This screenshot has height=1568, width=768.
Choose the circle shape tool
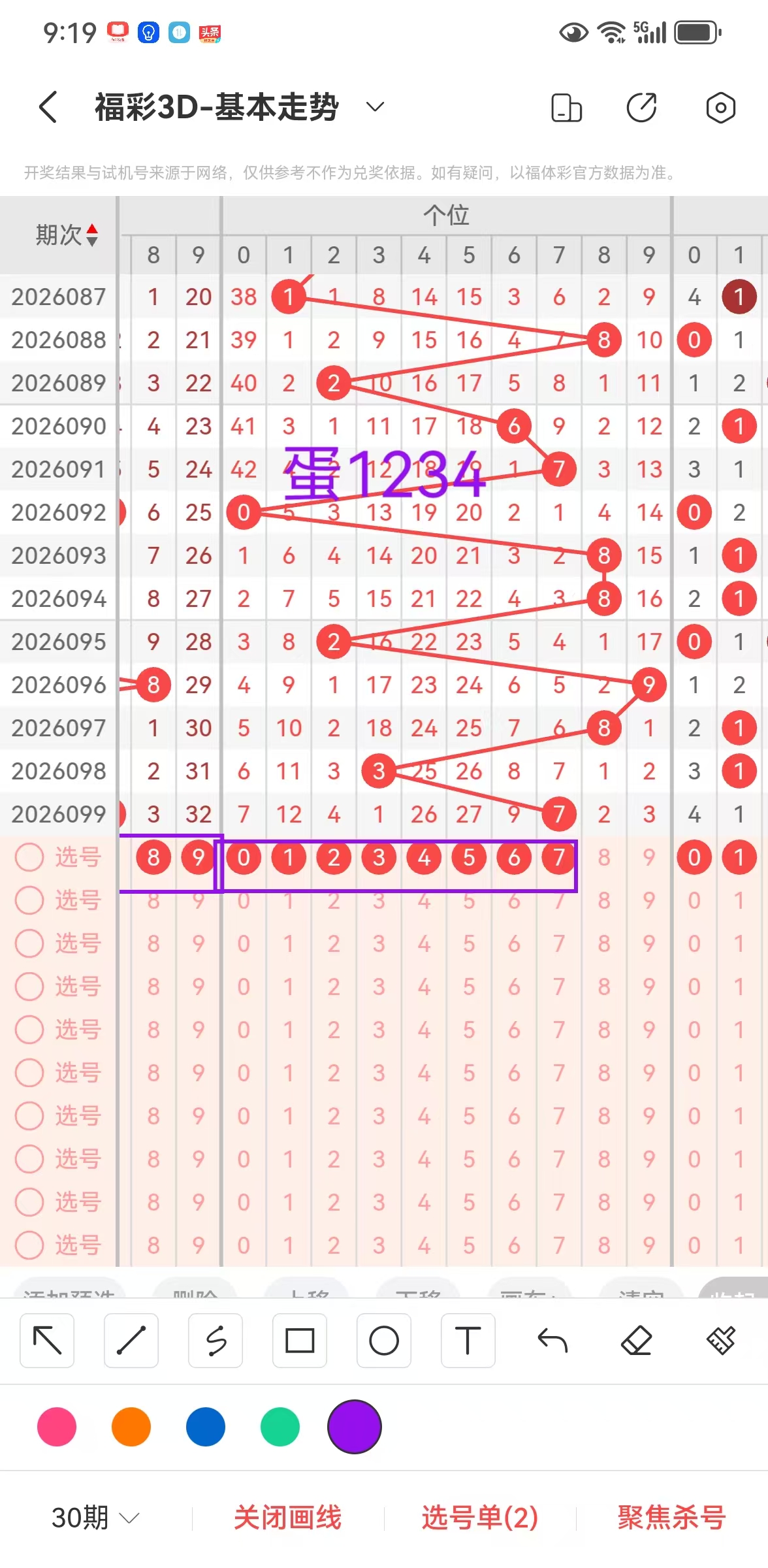tap(384, 1341)
